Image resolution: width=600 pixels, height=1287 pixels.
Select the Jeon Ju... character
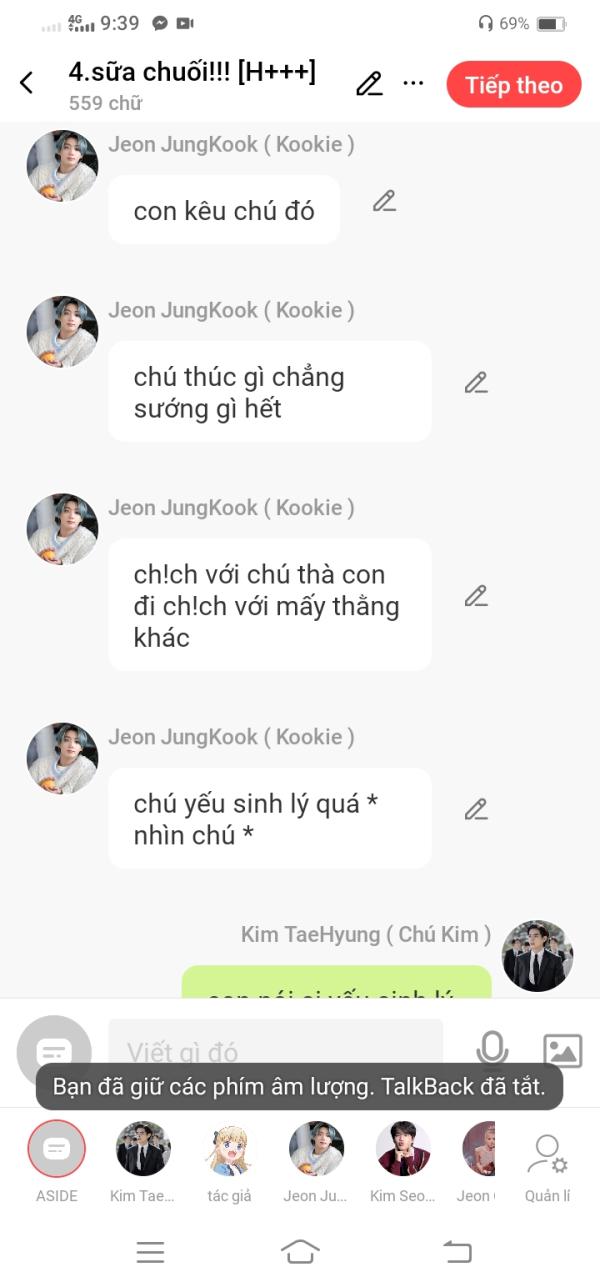316,1160
